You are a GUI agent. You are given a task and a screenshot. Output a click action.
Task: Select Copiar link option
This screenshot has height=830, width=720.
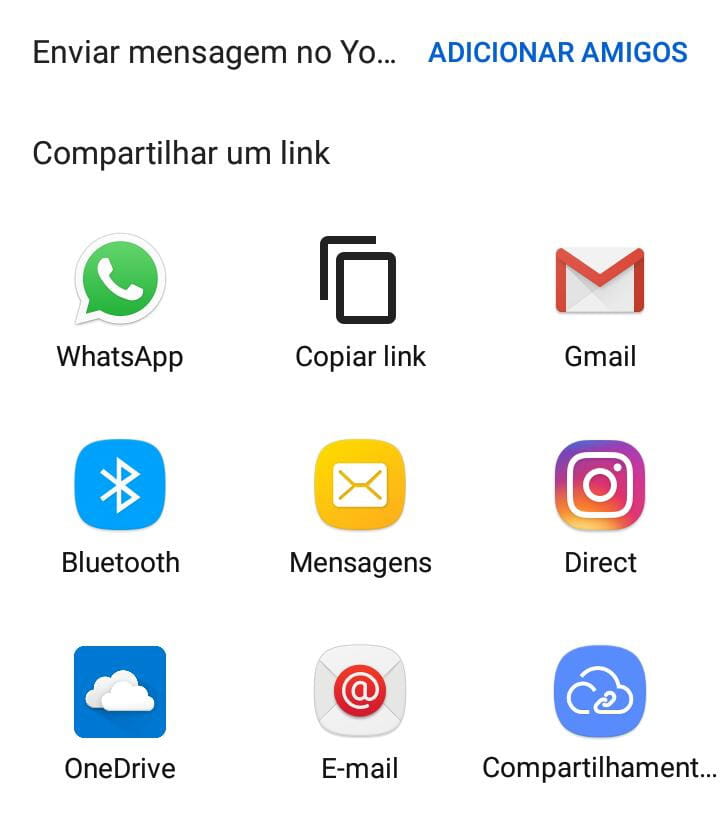360,281
